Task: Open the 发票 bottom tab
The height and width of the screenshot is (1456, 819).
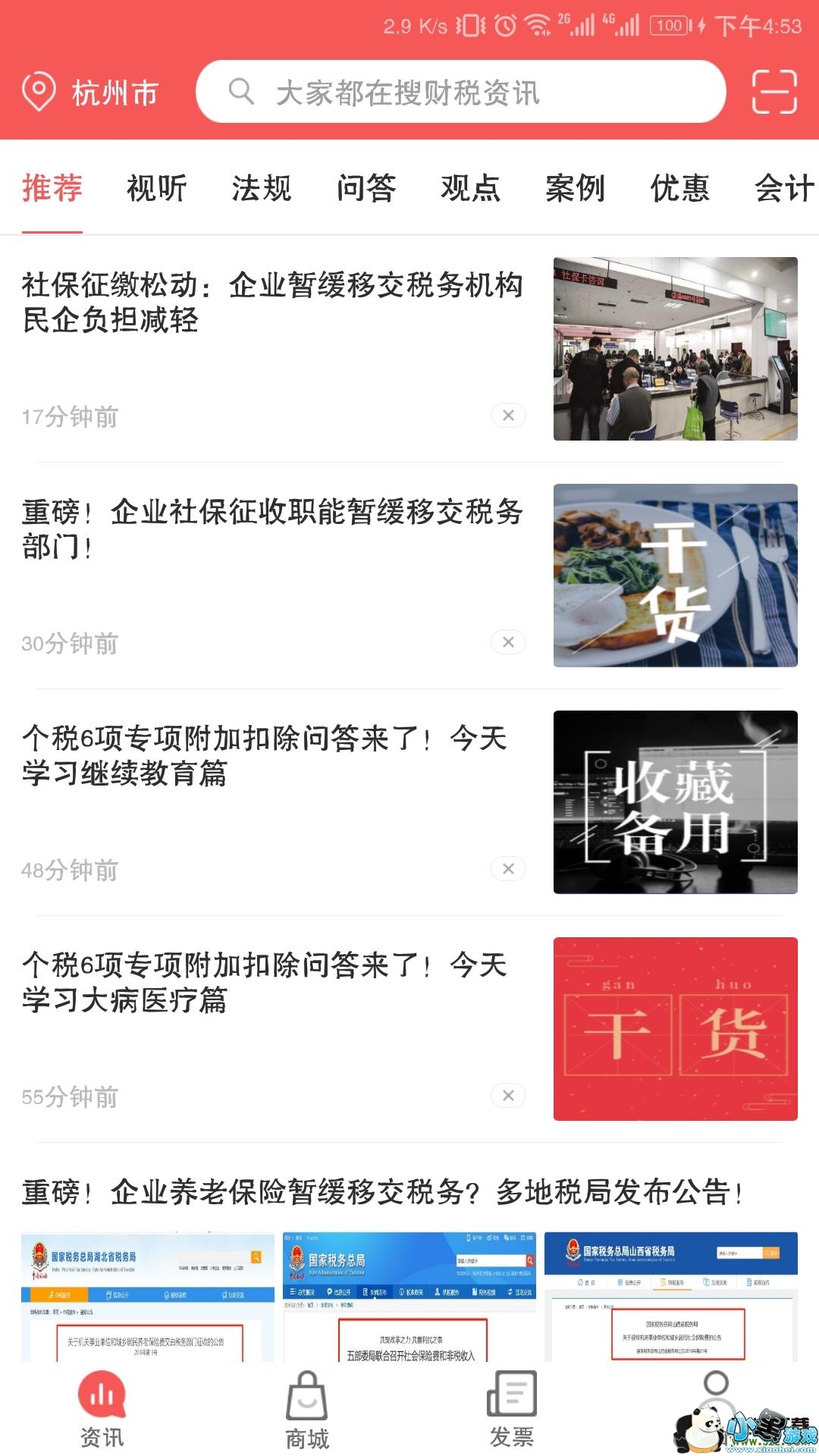Action: coord(511,1410)
